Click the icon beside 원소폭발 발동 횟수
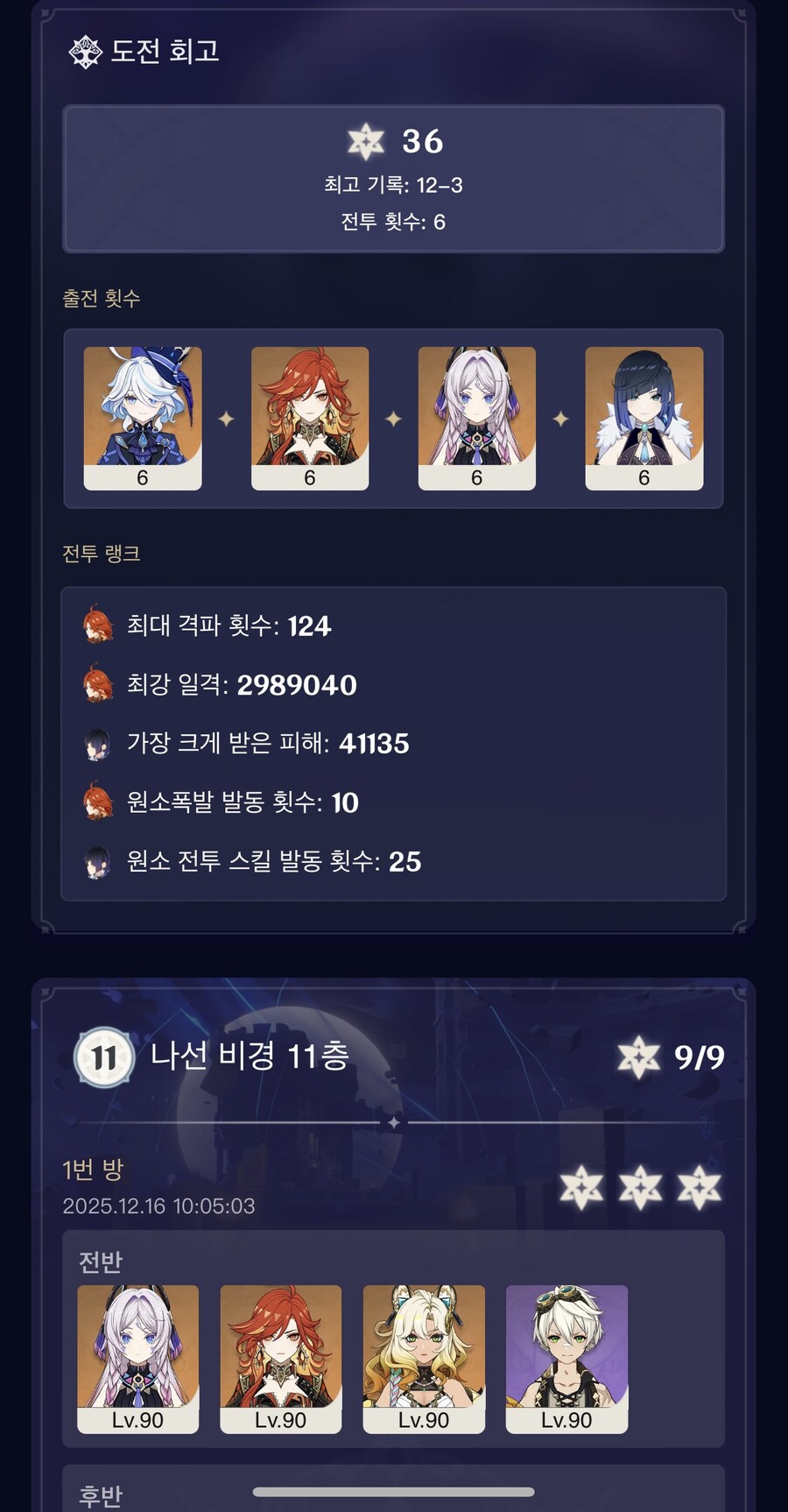Screen dimensions: 788x1512 (96, 802)
